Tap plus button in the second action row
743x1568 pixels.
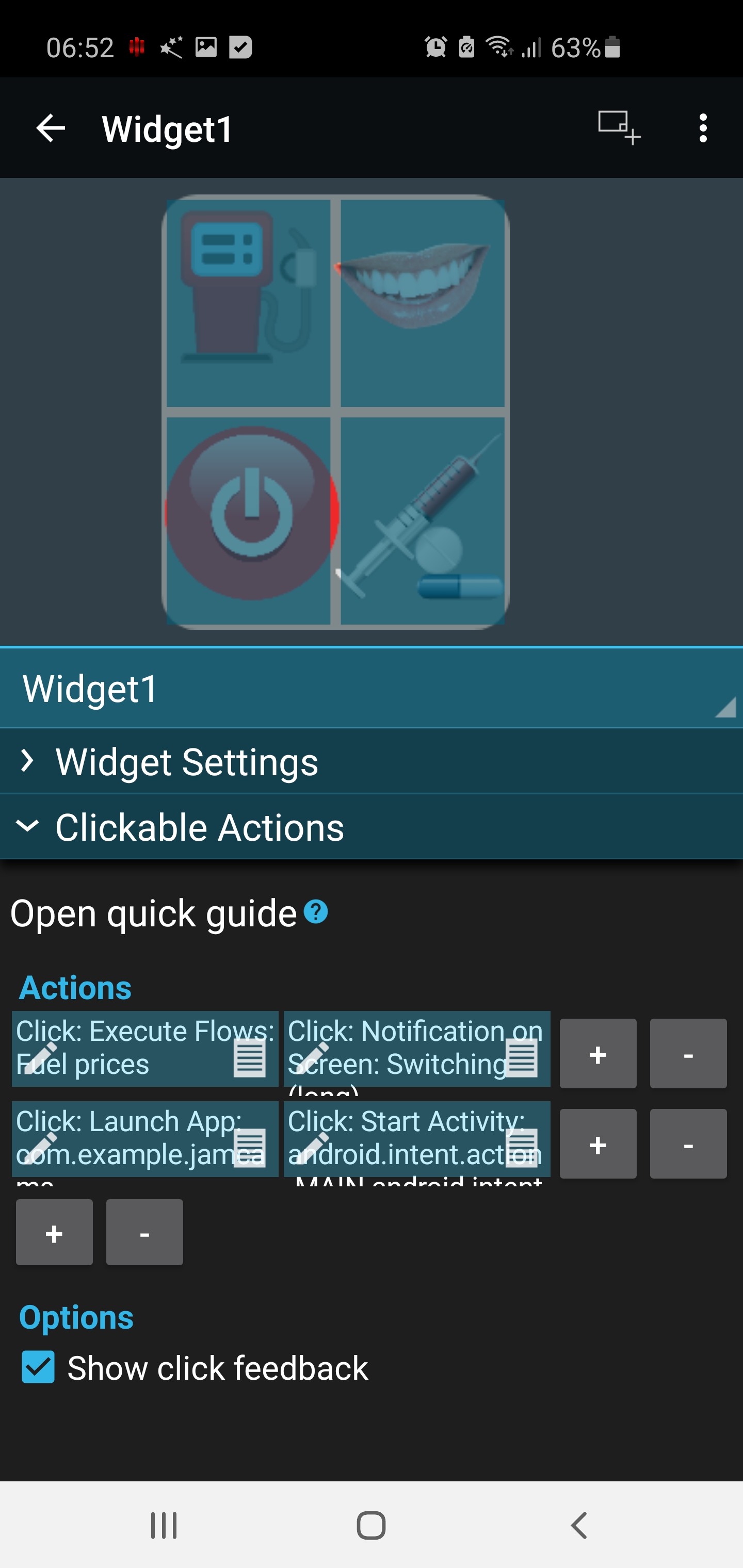point(597,1144)
